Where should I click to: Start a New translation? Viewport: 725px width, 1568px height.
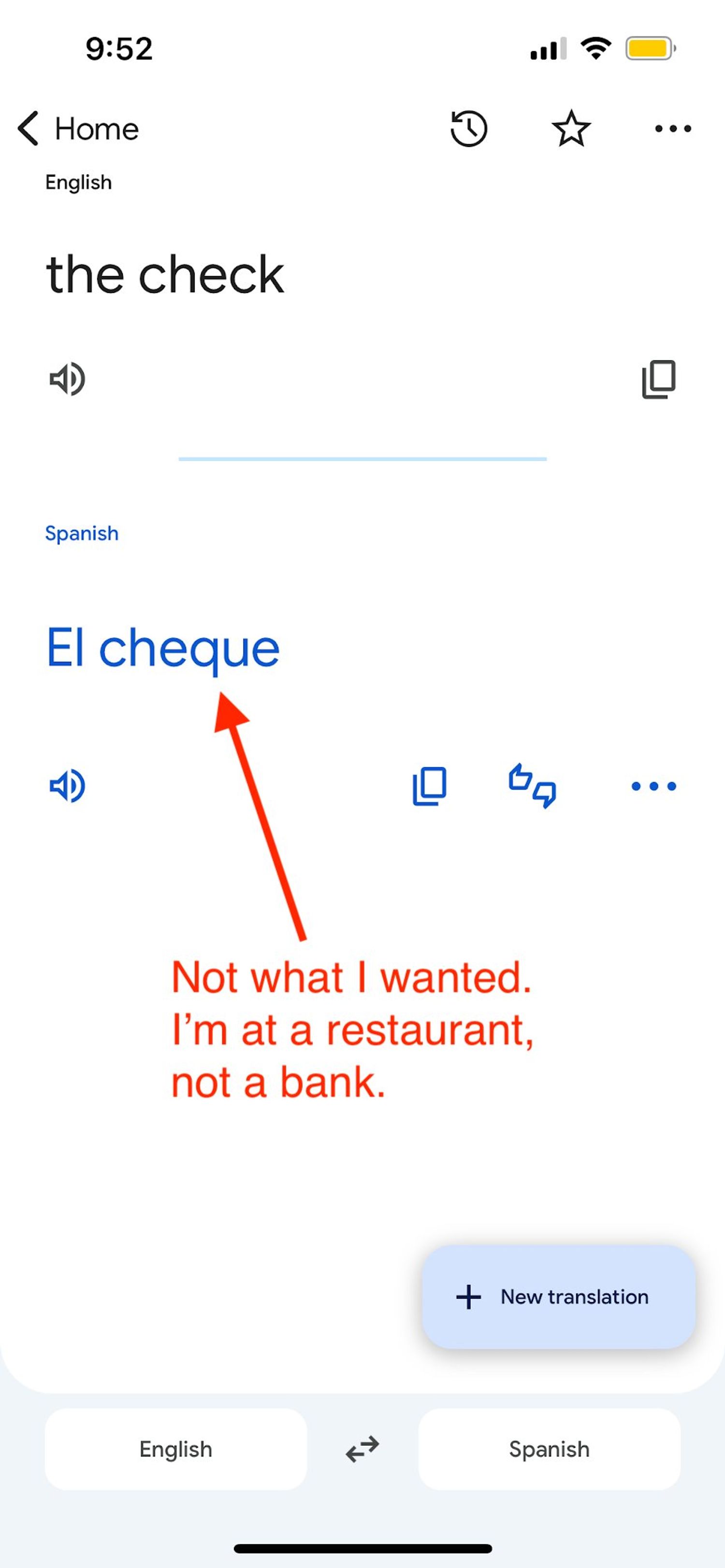click(x=558, y=1297)
